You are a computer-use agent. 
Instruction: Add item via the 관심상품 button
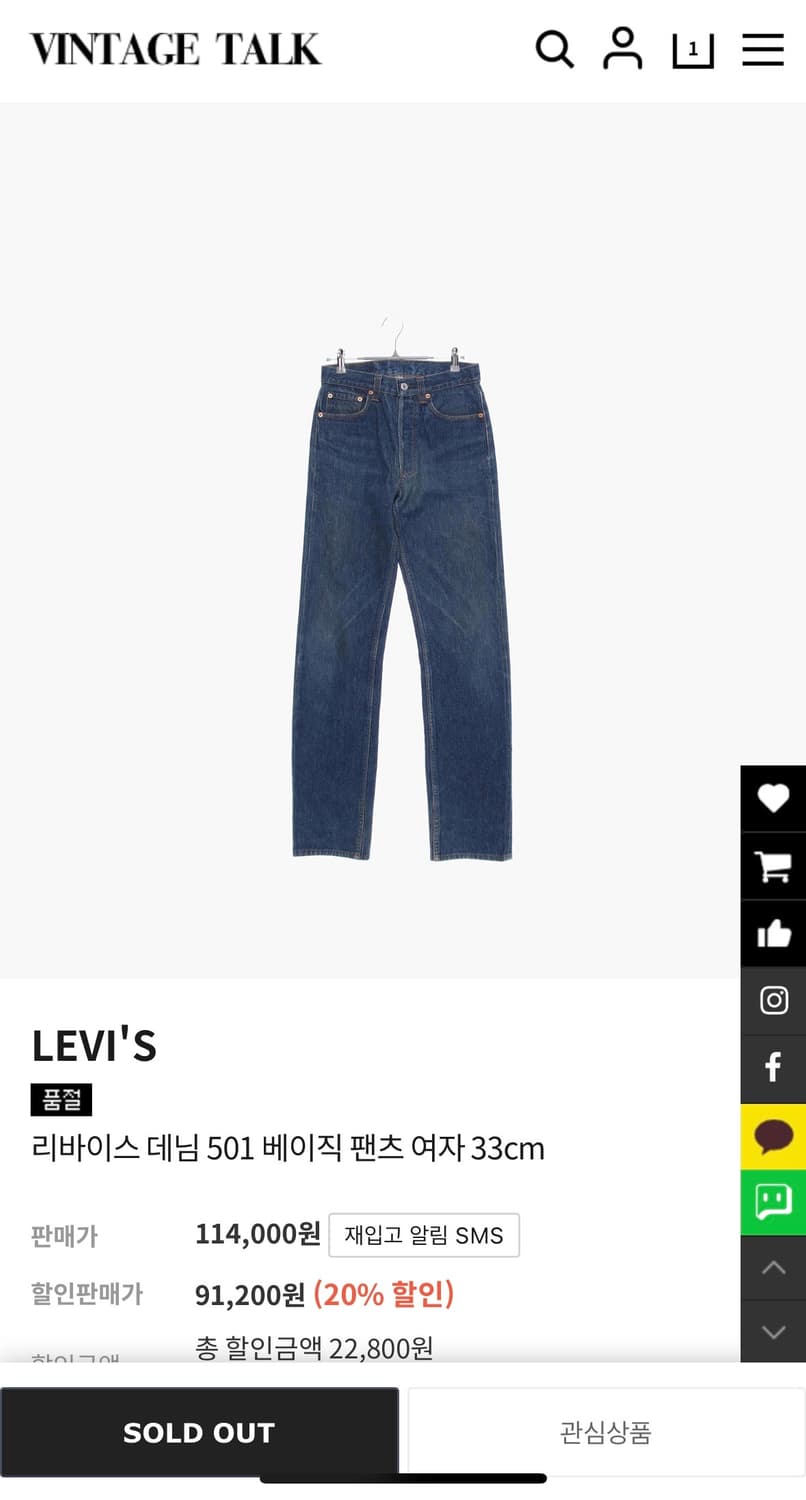604,1432
